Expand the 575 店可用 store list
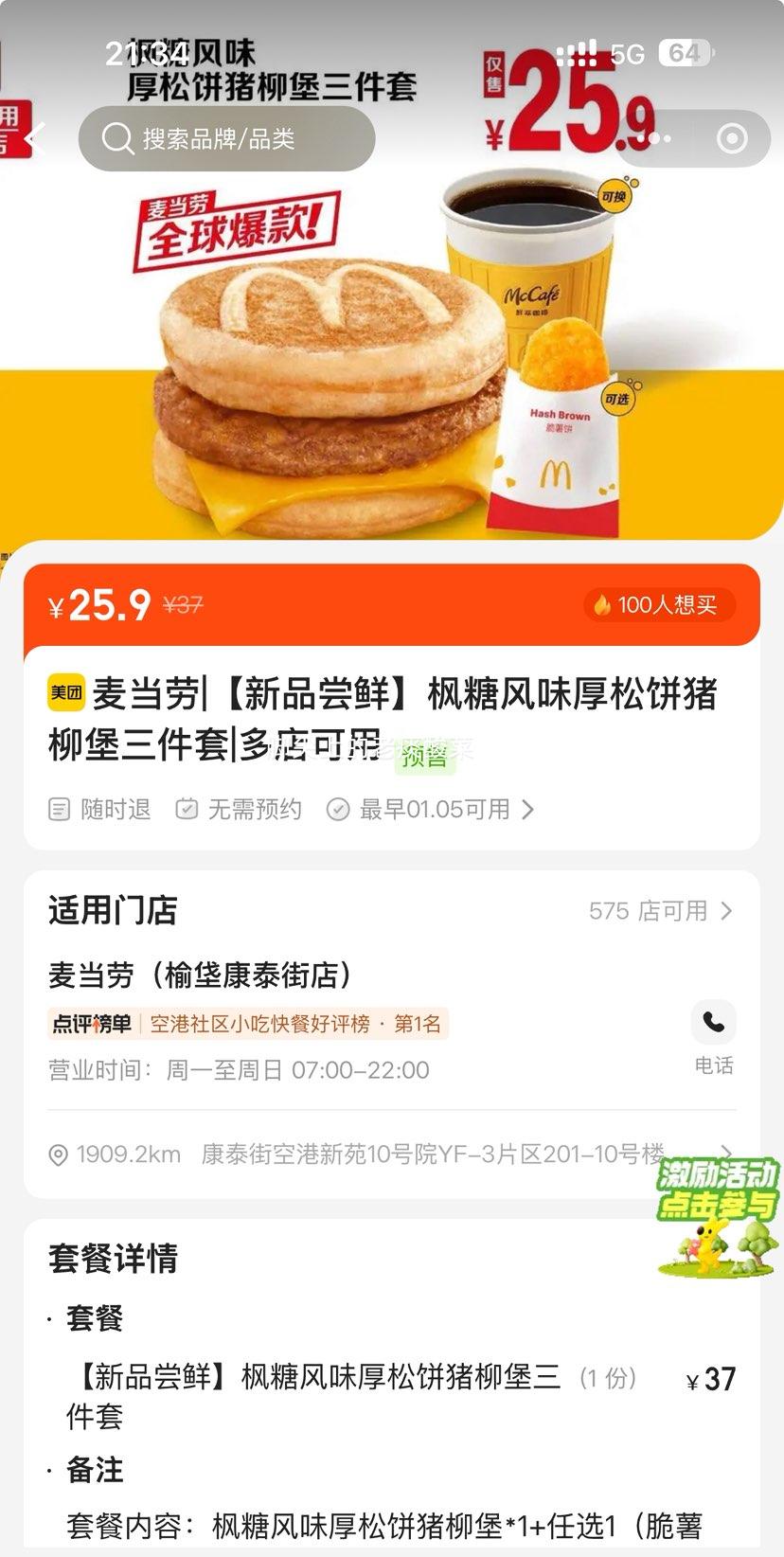 pos(663,909)
